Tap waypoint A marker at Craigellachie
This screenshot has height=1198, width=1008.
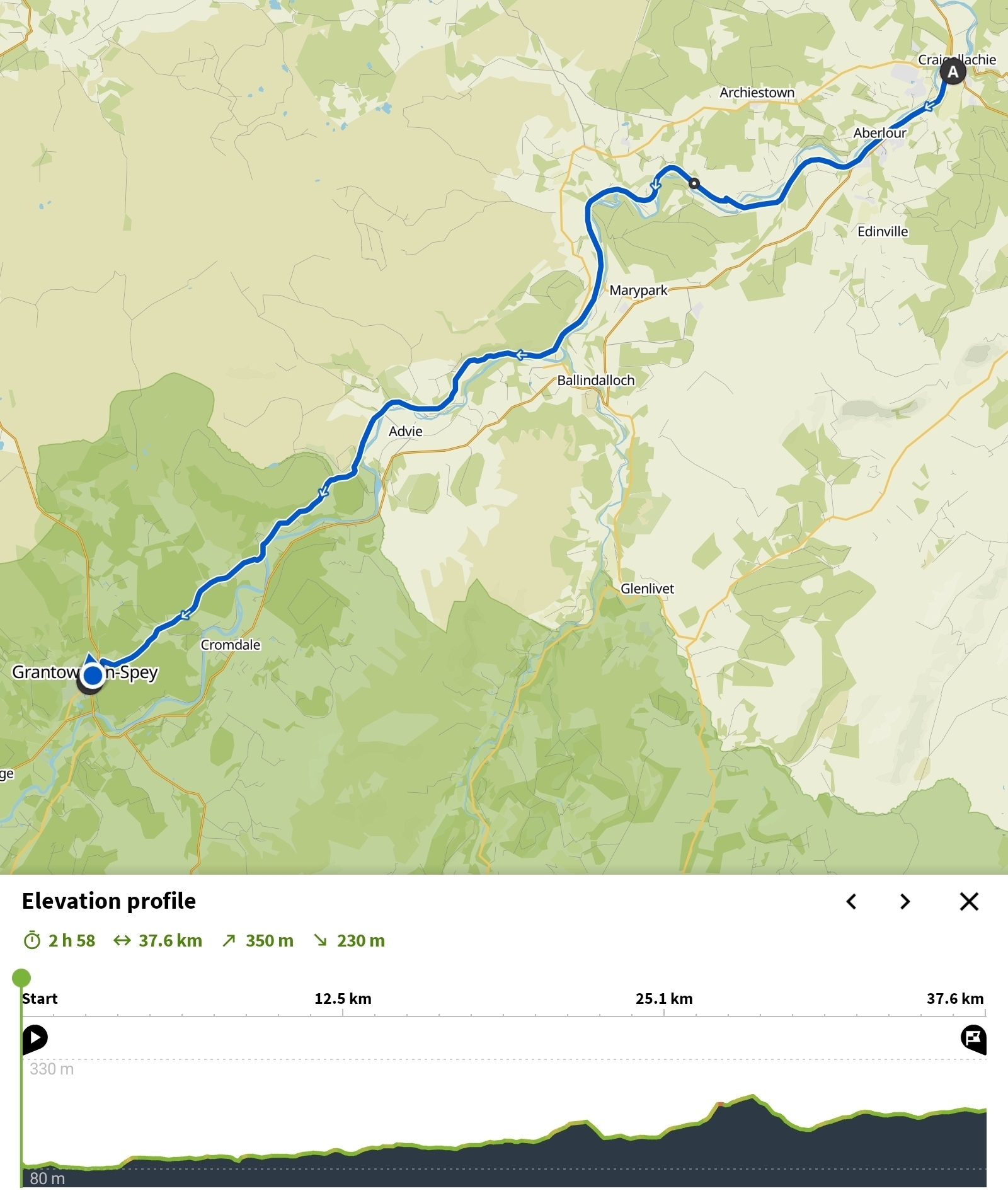coord(953,72)
